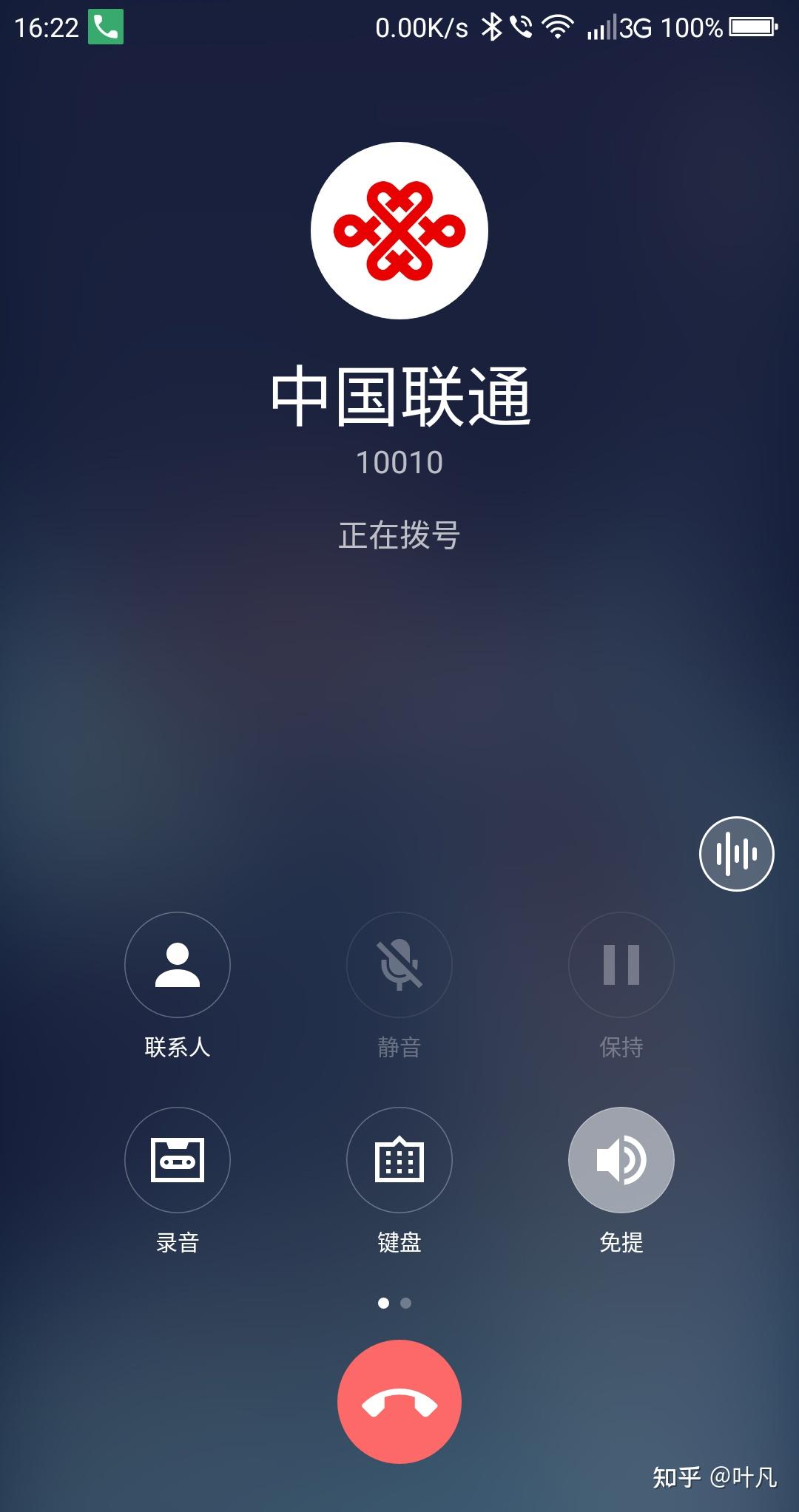The image size is (799, 1512).
Task: Enable the 免提 speakerphone toggle
Action: [x=621, y=1161]
